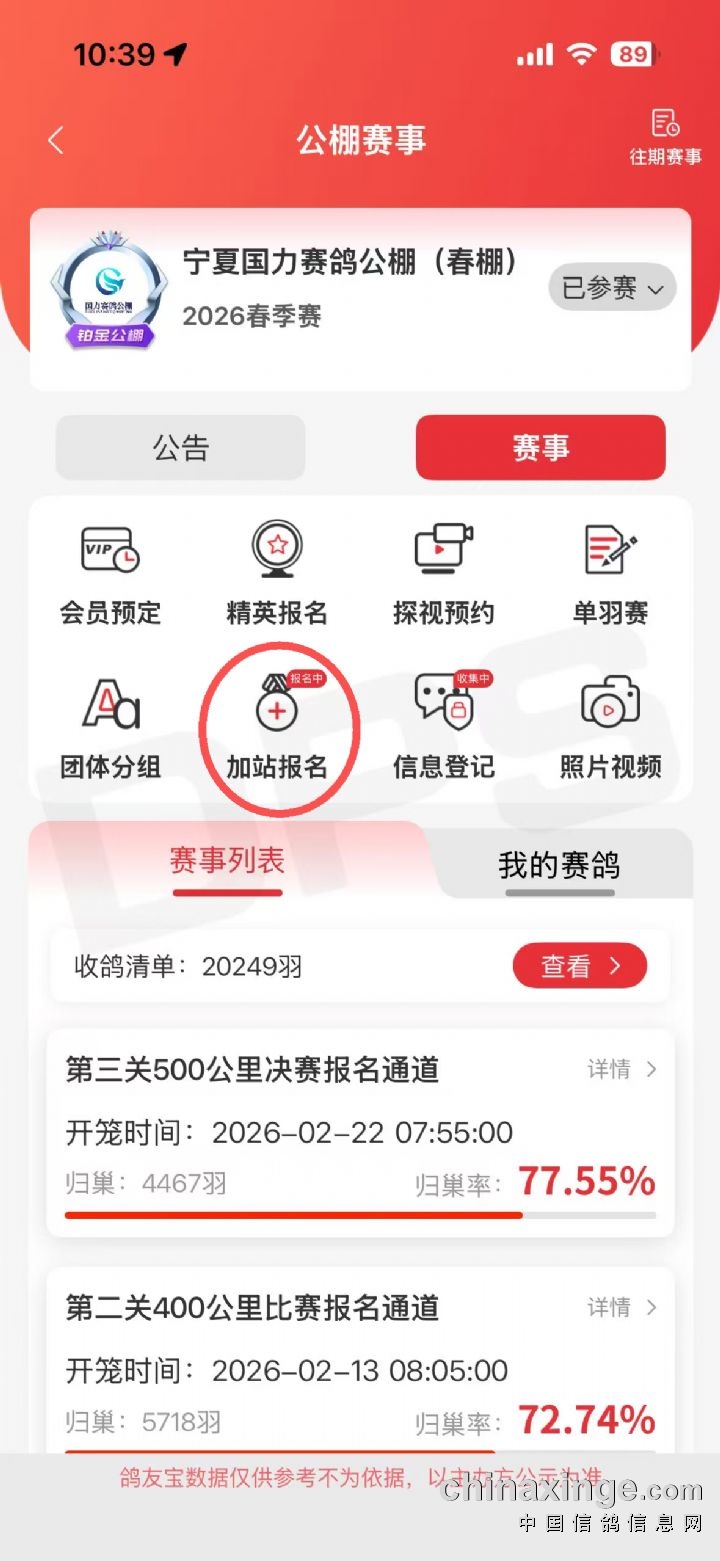The width and height of the screenshot is (720, 1561).
Task: Switch to 我的赛鸽 tab
Action: 558,865
